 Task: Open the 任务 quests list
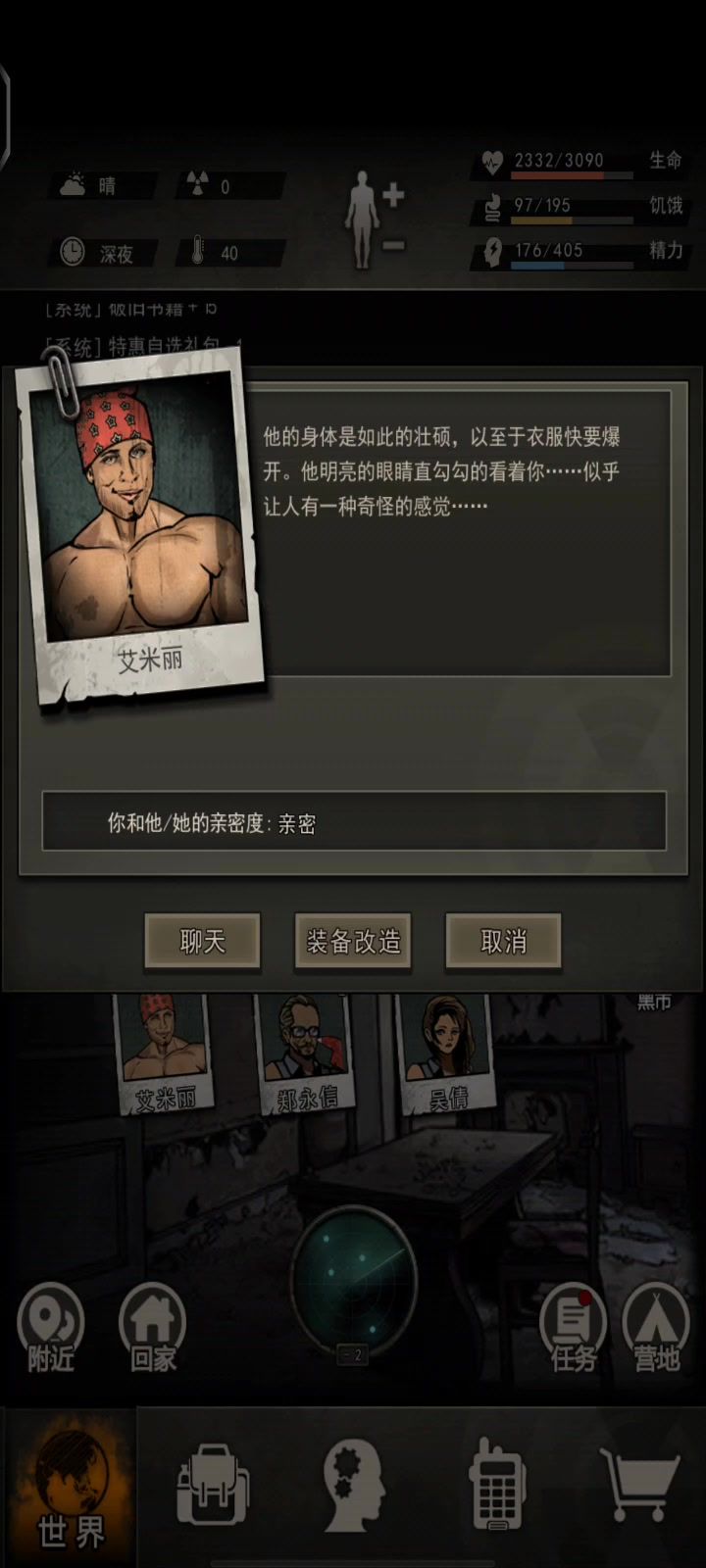click(573, 1328)
